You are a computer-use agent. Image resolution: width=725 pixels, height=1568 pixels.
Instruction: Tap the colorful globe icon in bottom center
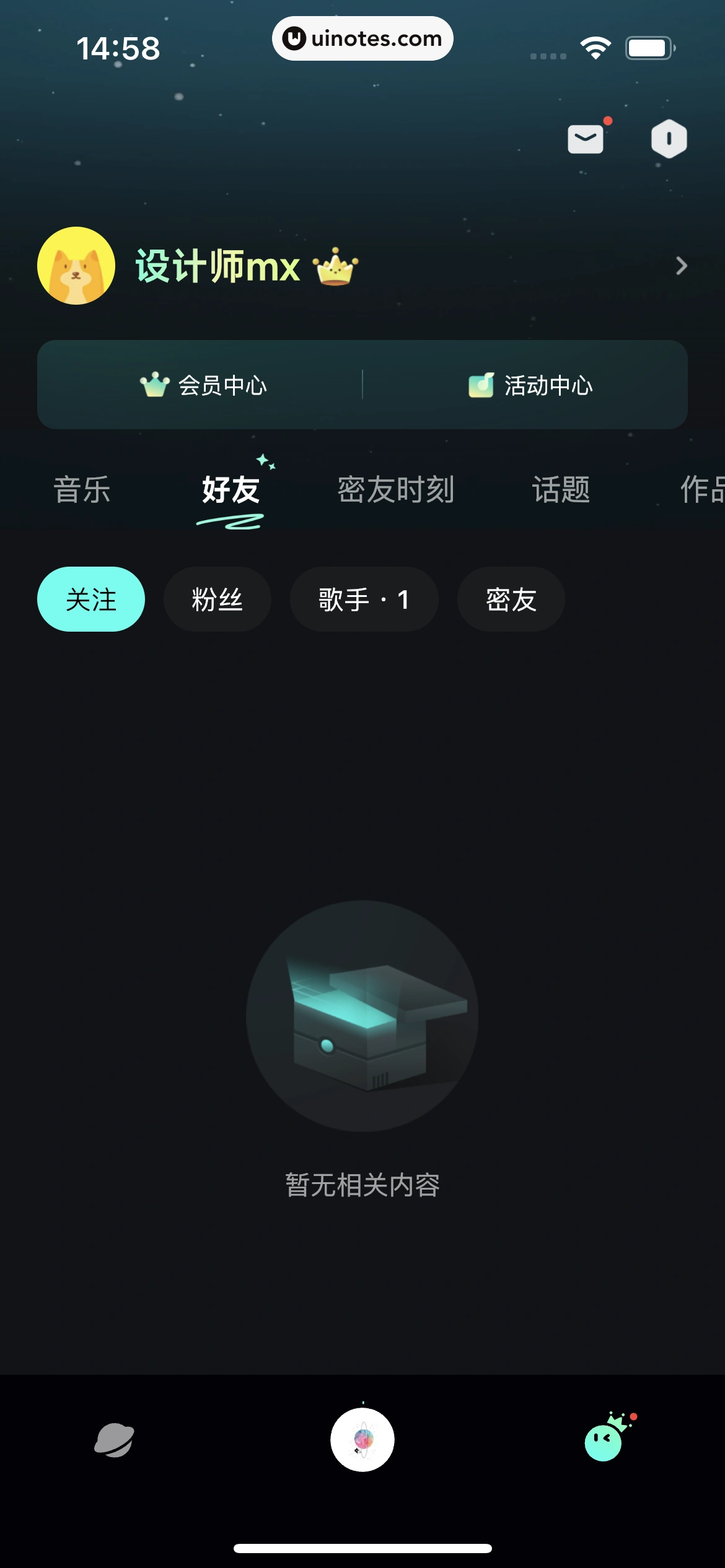click(362, 1439)
